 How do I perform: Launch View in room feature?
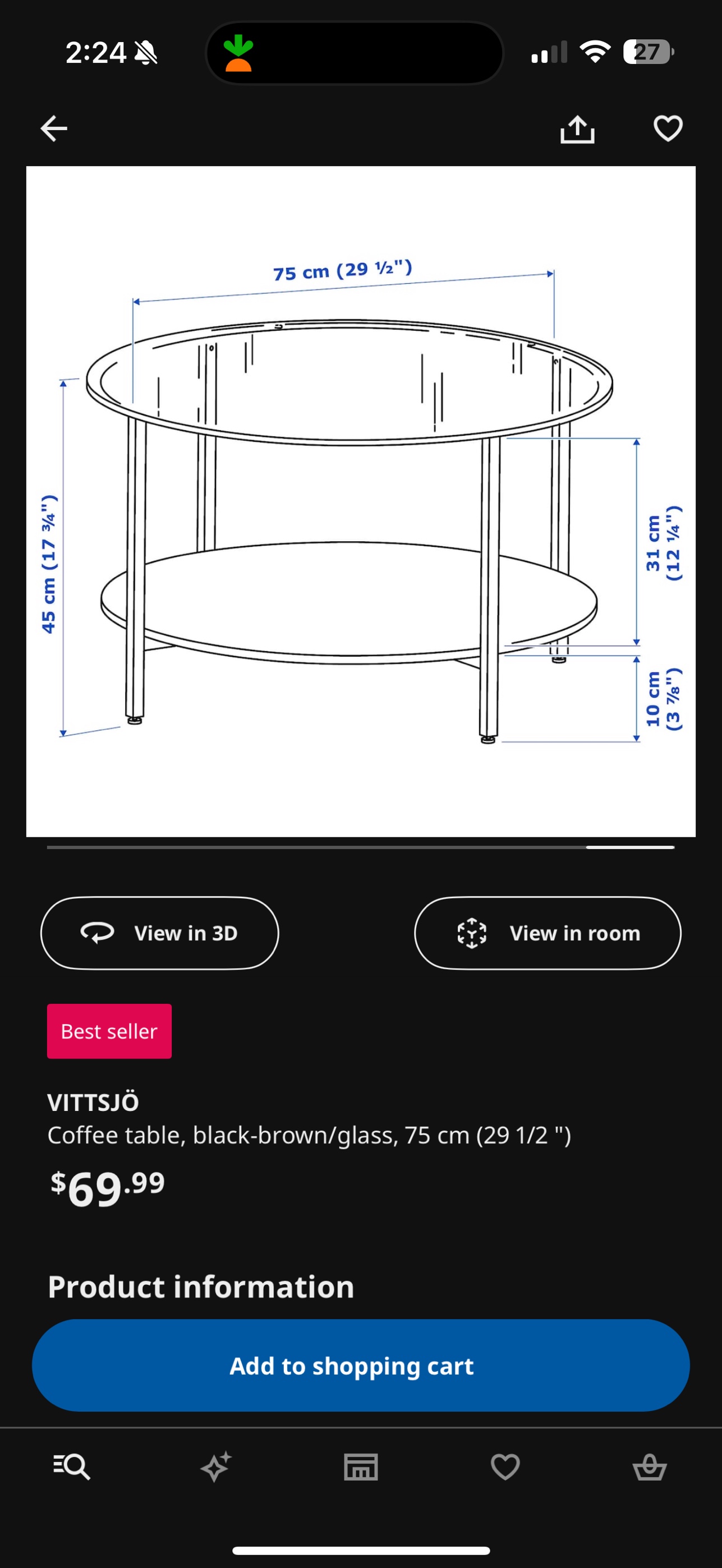point(548,933)
